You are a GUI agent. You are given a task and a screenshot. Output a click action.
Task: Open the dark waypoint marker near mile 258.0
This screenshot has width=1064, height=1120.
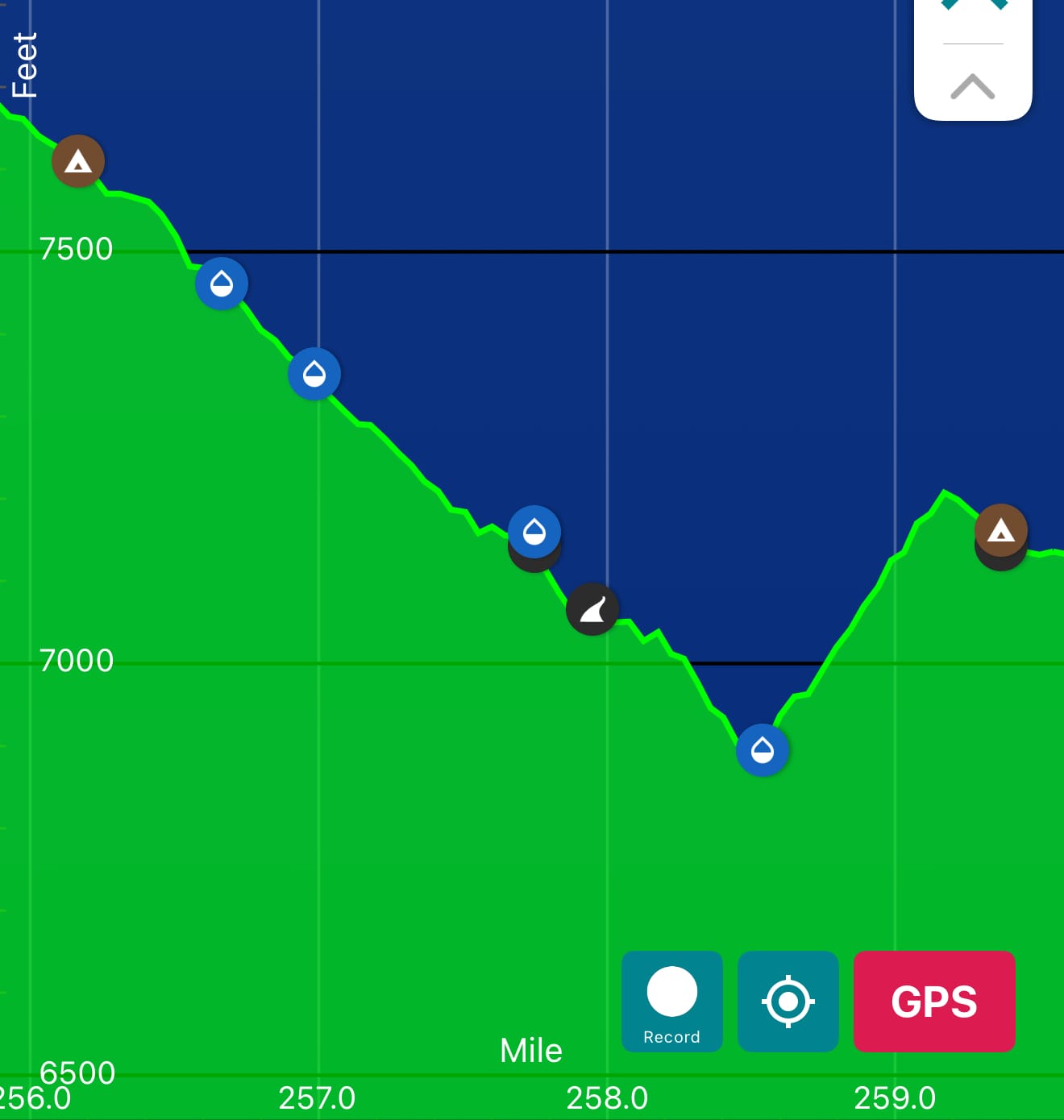click(592, 609)
